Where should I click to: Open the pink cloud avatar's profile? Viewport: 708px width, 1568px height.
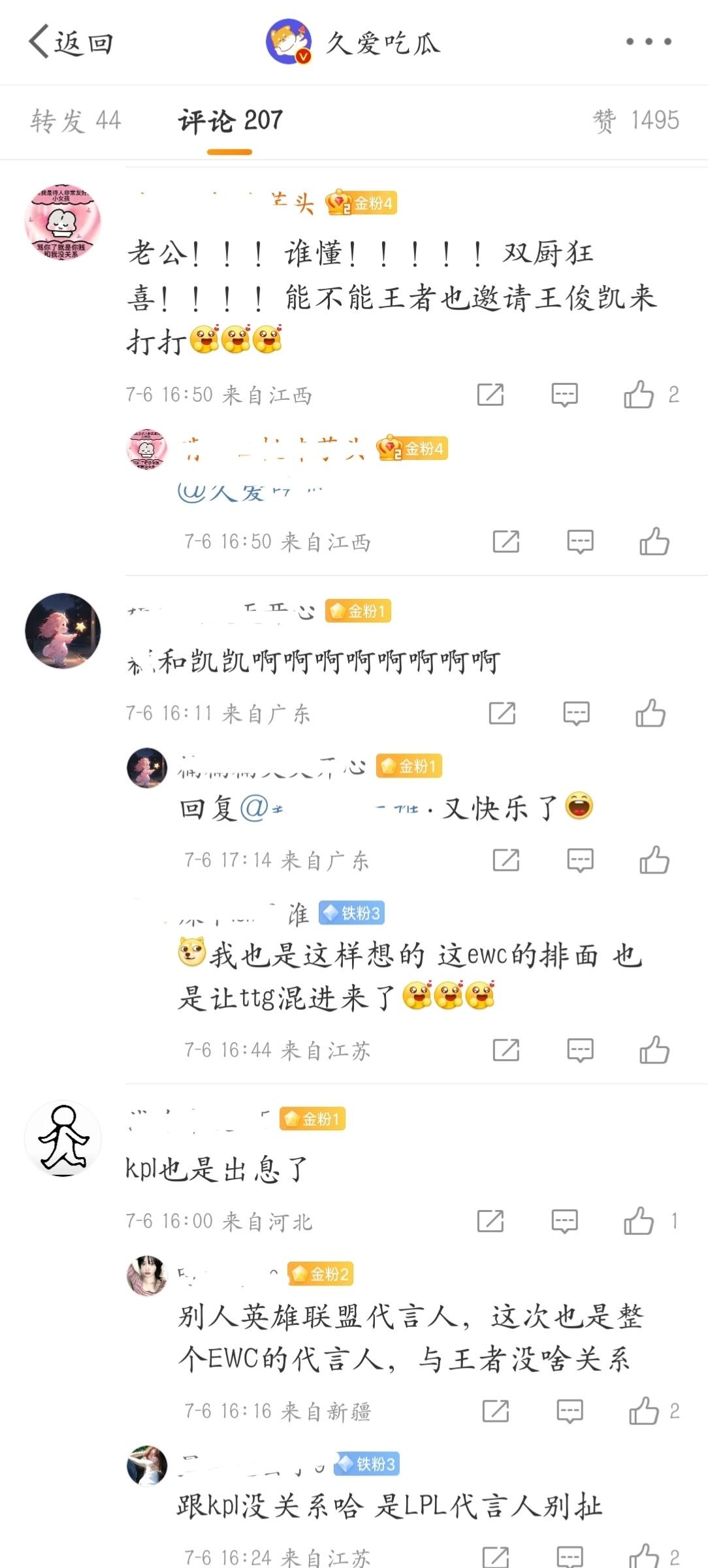(63, 221)
